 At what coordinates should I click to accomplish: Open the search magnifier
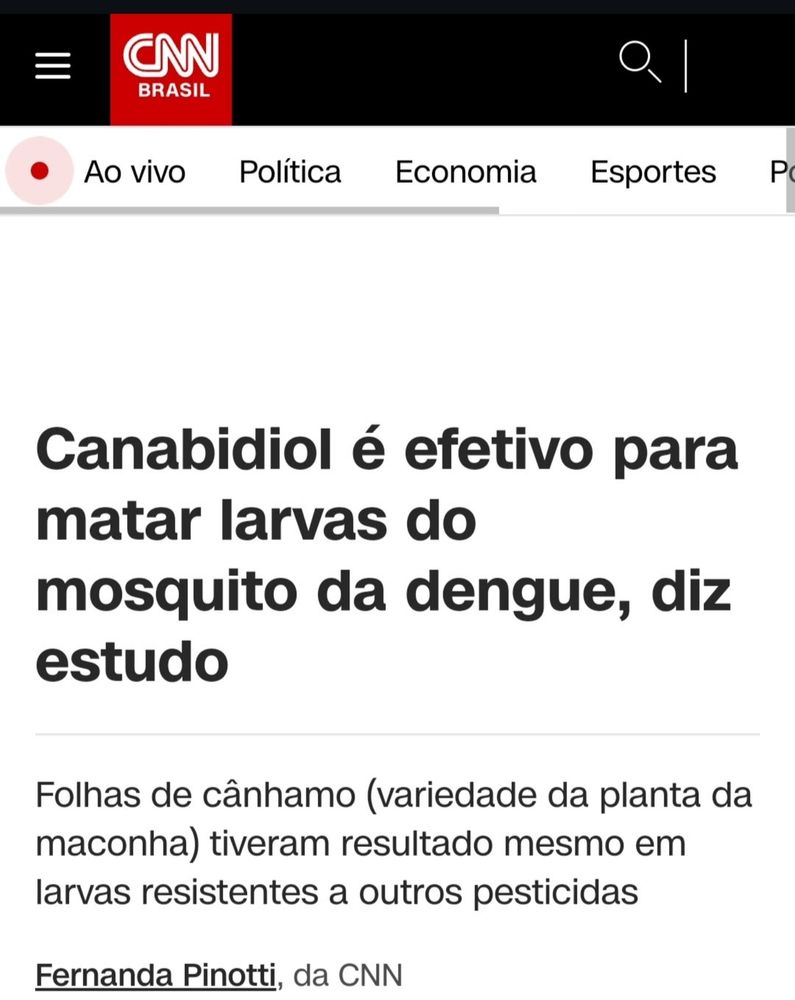640,63
